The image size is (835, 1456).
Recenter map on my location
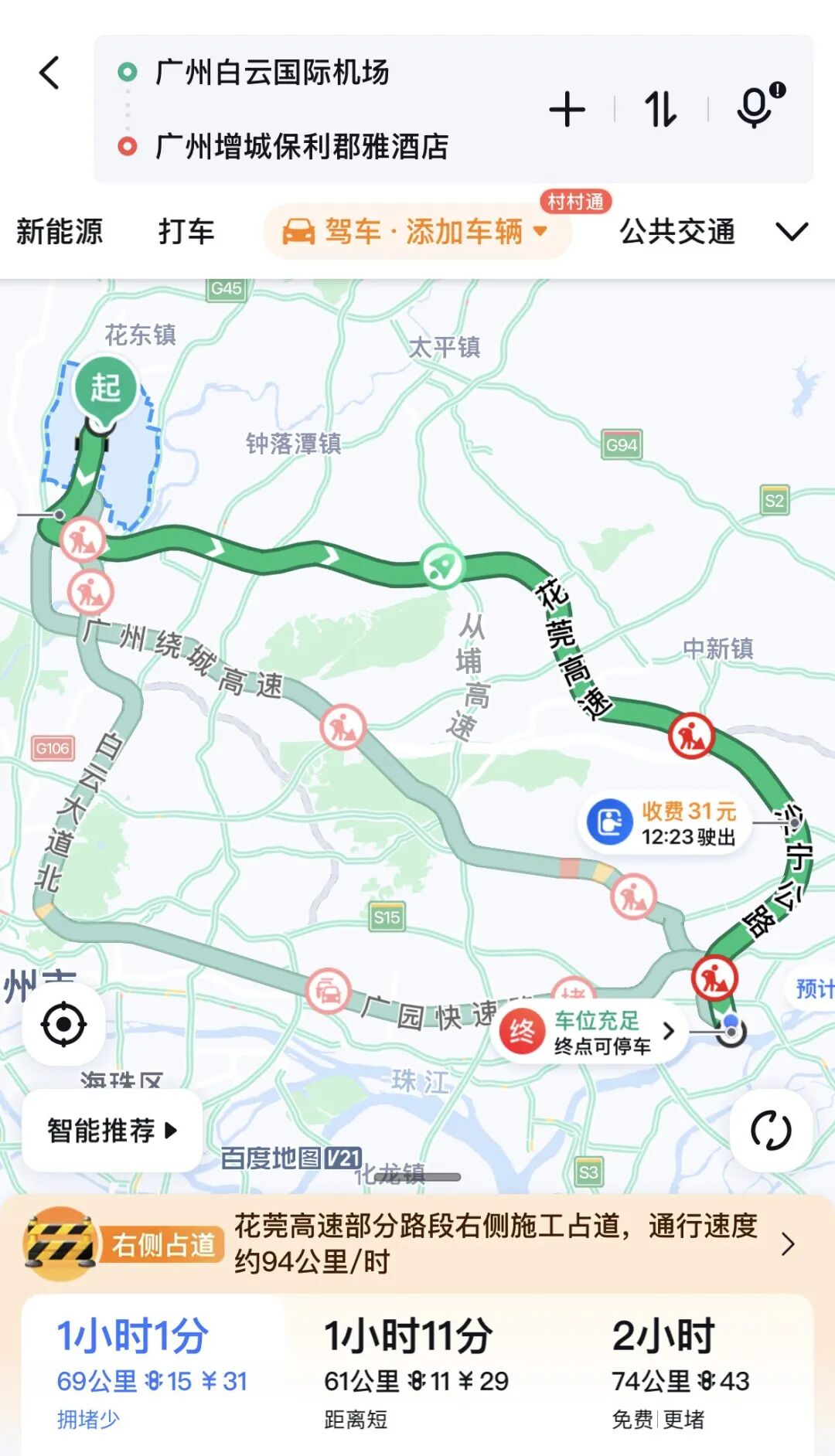click(x=63, y=1025)
